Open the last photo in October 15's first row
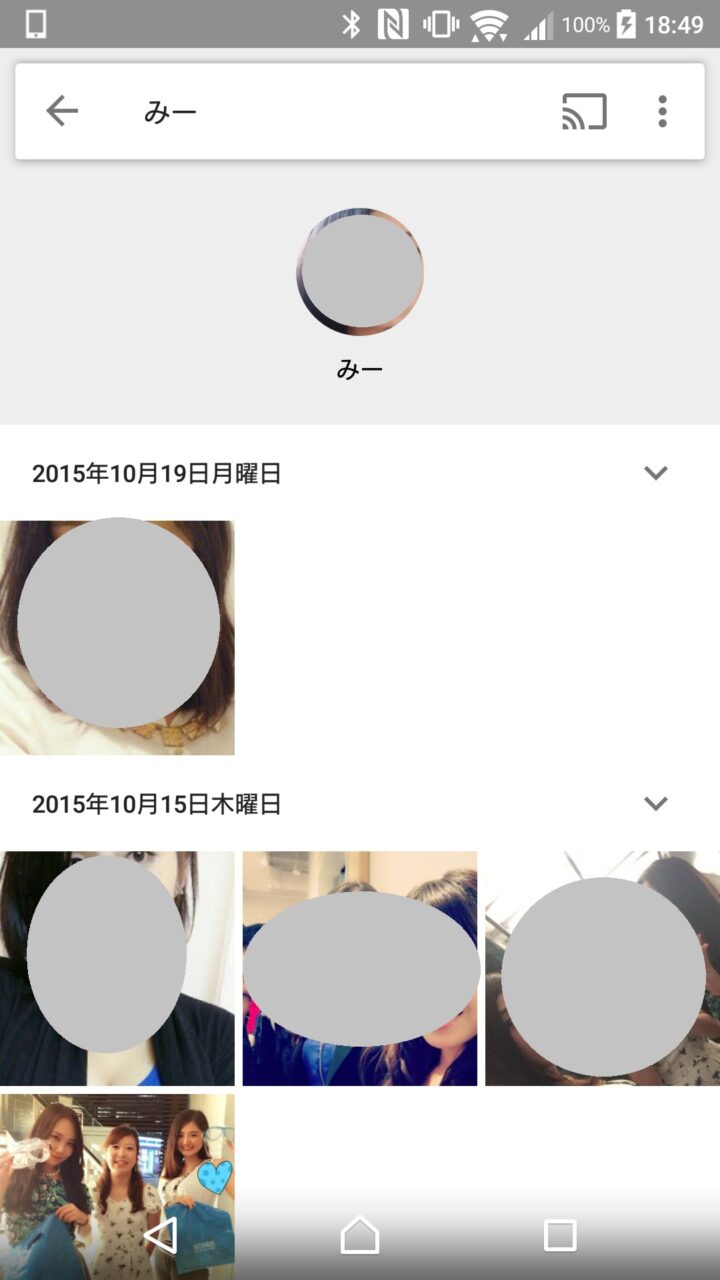 coord(602,968)
